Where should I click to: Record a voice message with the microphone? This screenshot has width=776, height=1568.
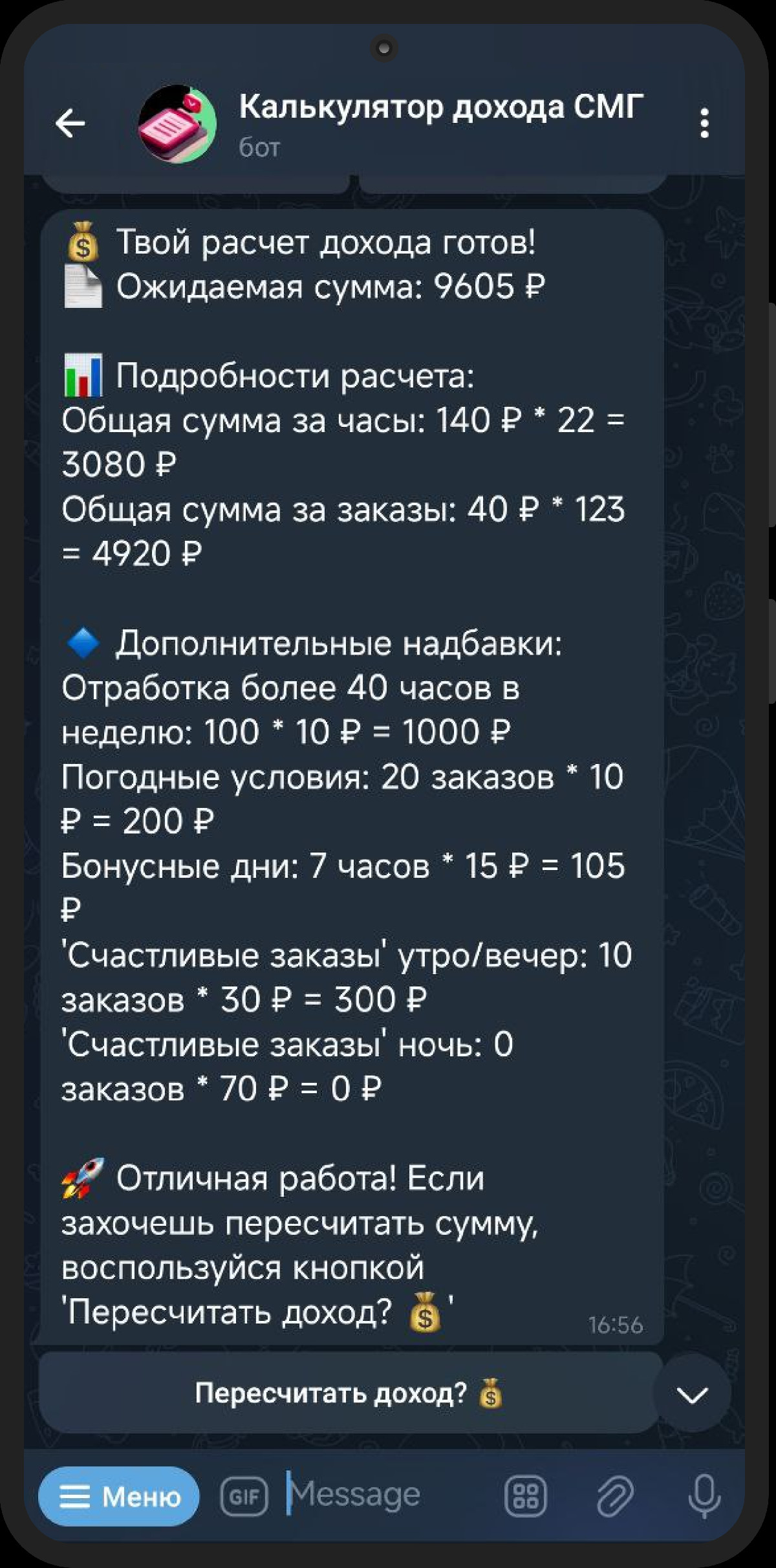pos(704,1496)
